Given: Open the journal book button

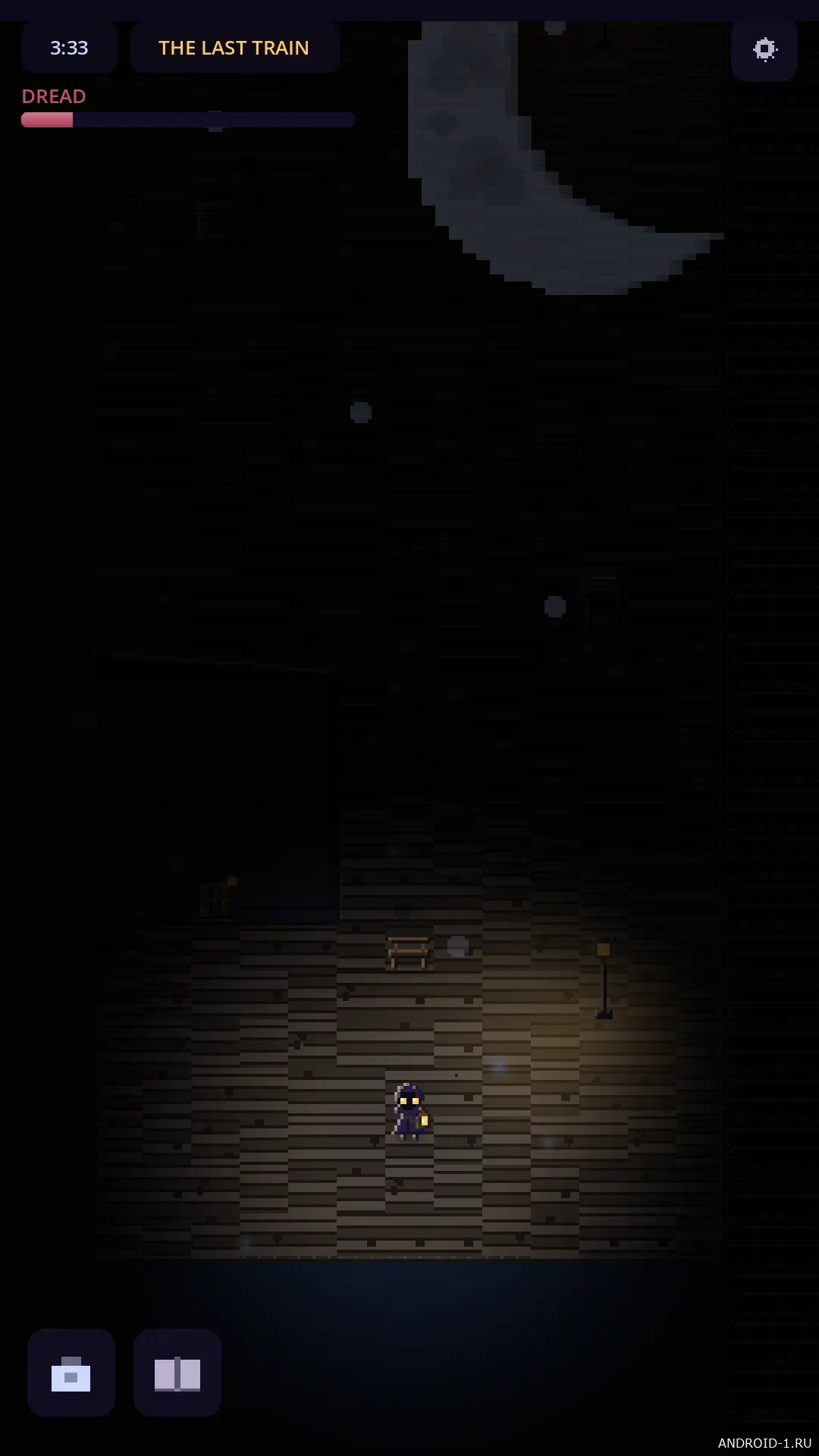Looking at the screenshot, I should point(177,1373).
